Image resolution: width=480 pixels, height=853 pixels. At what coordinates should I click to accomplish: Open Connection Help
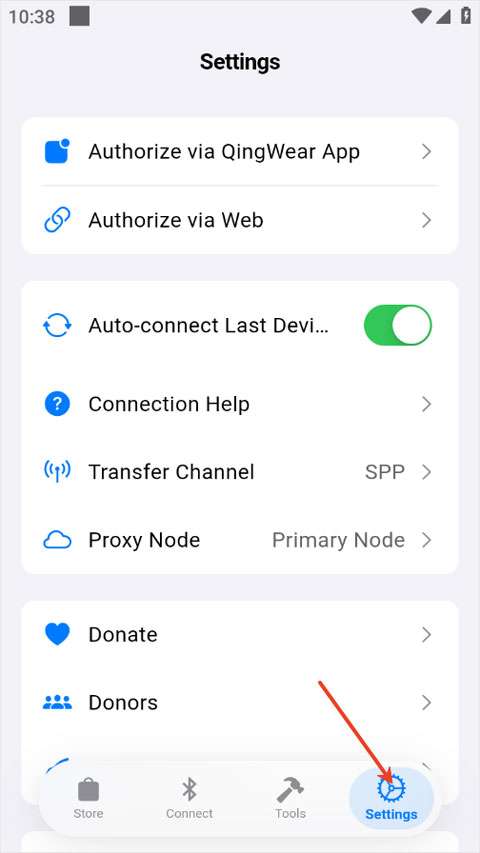click(x=239, y=404)
